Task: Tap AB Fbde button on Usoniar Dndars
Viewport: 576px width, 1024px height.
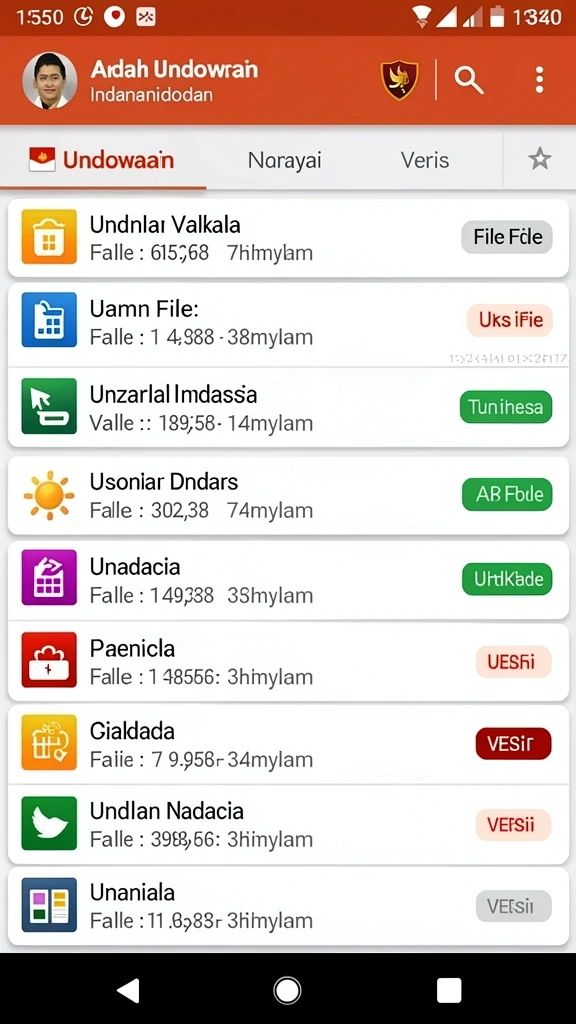Action: [507, 494]
